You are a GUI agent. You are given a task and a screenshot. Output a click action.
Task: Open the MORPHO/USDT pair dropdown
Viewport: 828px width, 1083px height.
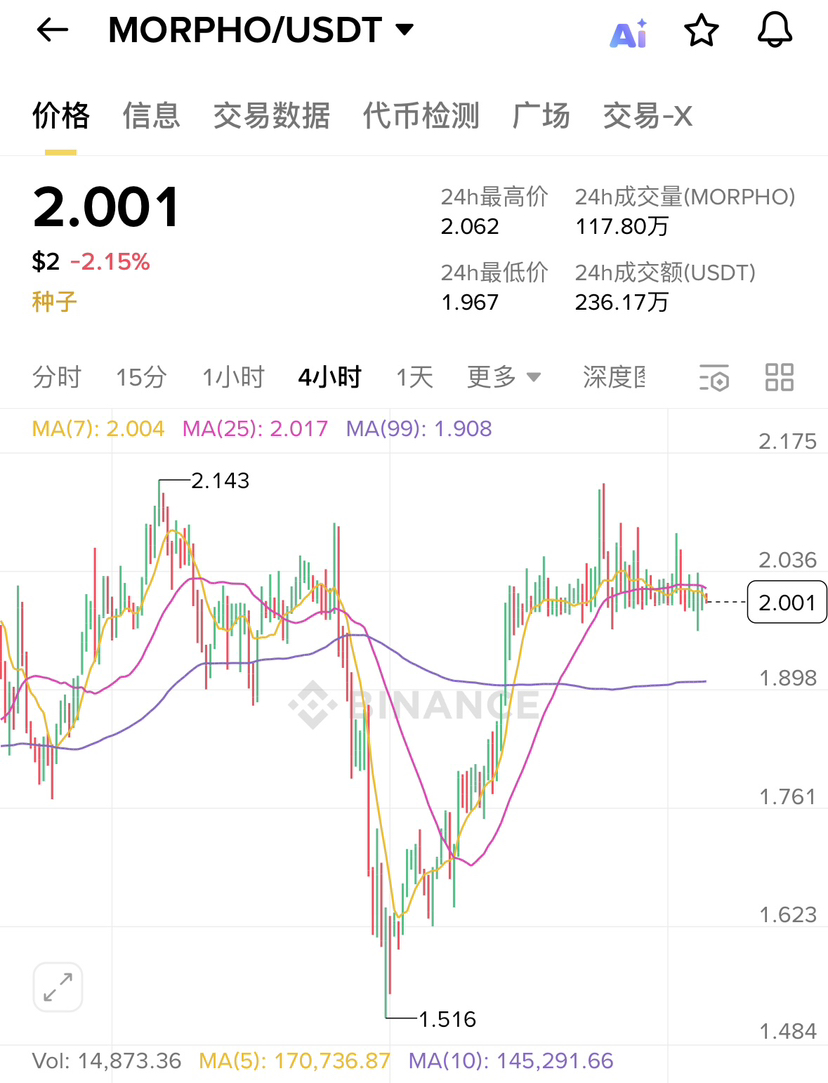[x=404, y=31]
